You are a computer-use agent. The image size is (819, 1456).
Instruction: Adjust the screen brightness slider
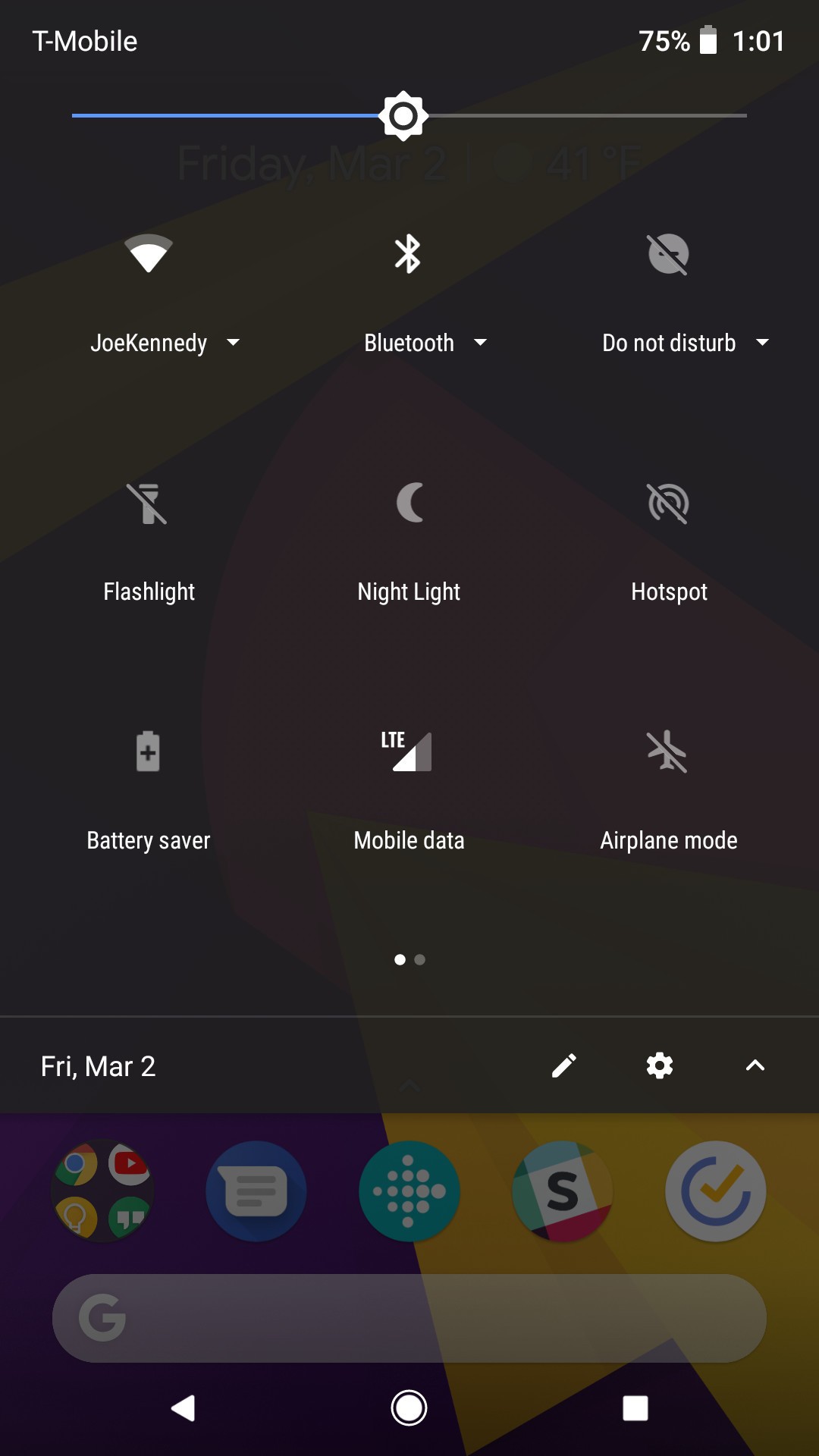[x=403, y=115]
